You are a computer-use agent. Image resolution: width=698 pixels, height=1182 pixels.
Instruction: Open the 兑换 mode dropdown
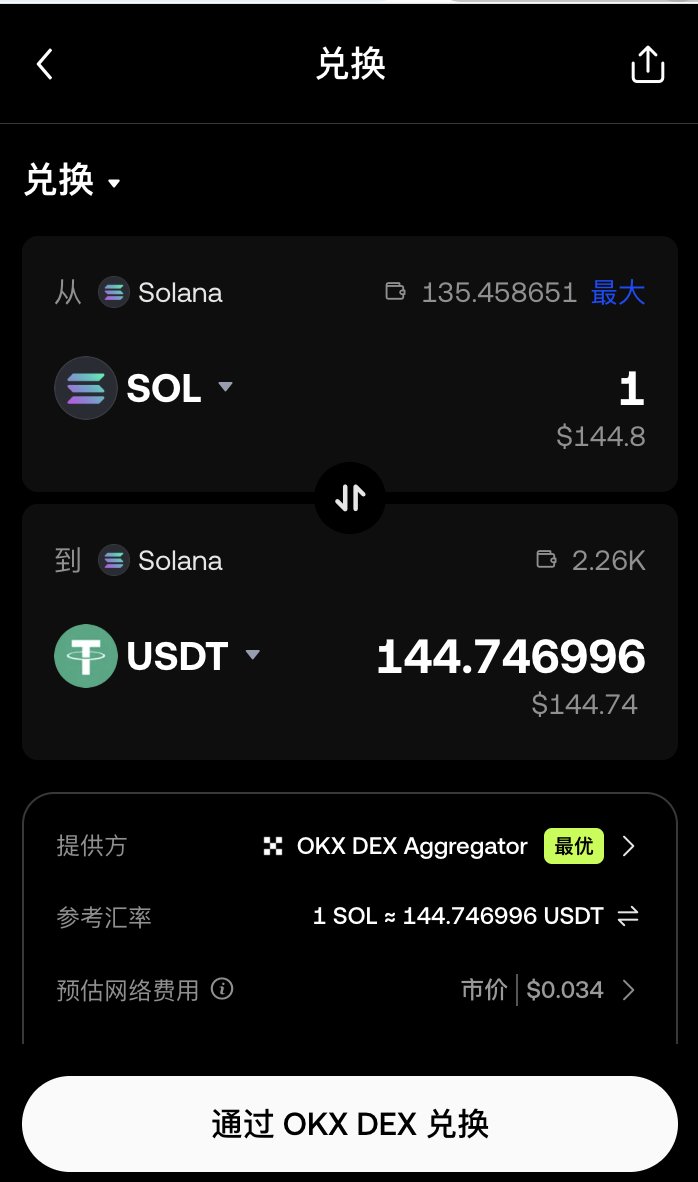pyautogui.click(x=72, y=181)
